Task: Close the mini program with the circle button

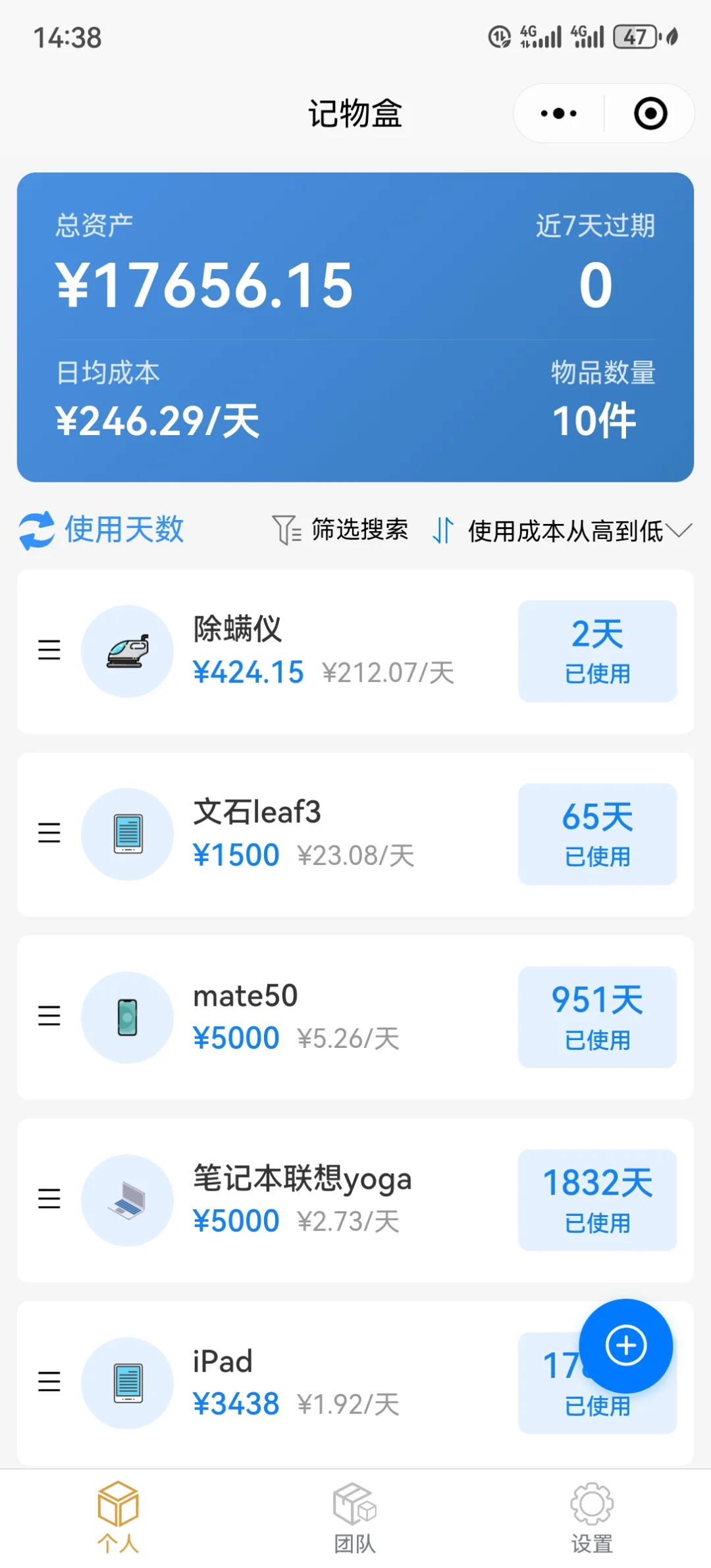Action: coord(650,113)
